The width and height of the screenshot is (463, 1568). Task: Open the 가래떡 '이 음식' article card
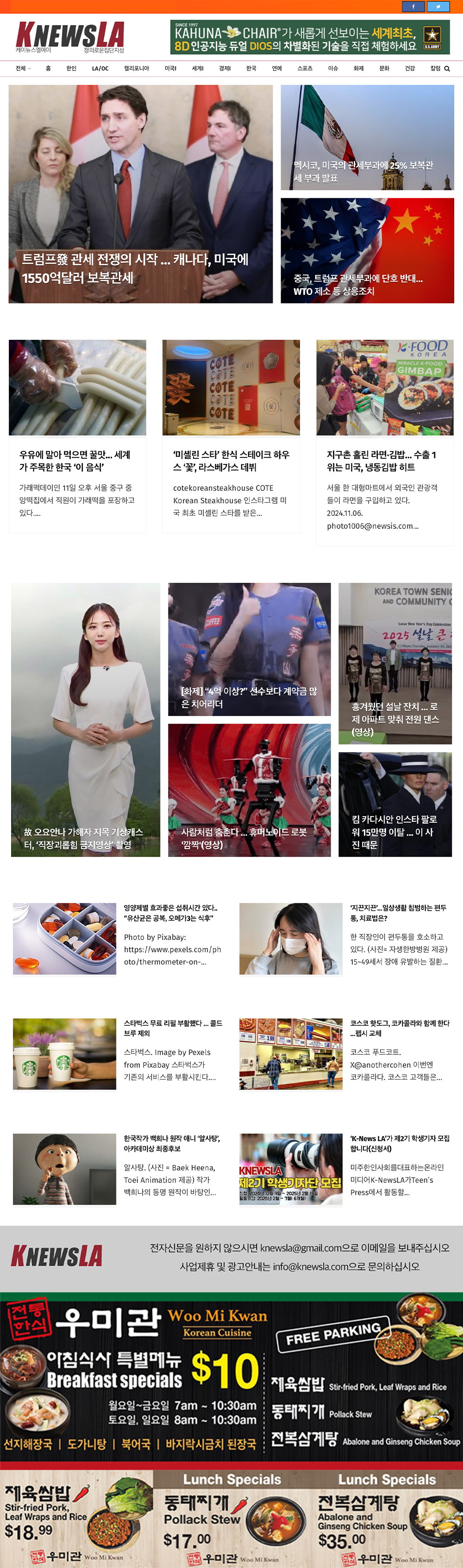click(x=75, y=461)
